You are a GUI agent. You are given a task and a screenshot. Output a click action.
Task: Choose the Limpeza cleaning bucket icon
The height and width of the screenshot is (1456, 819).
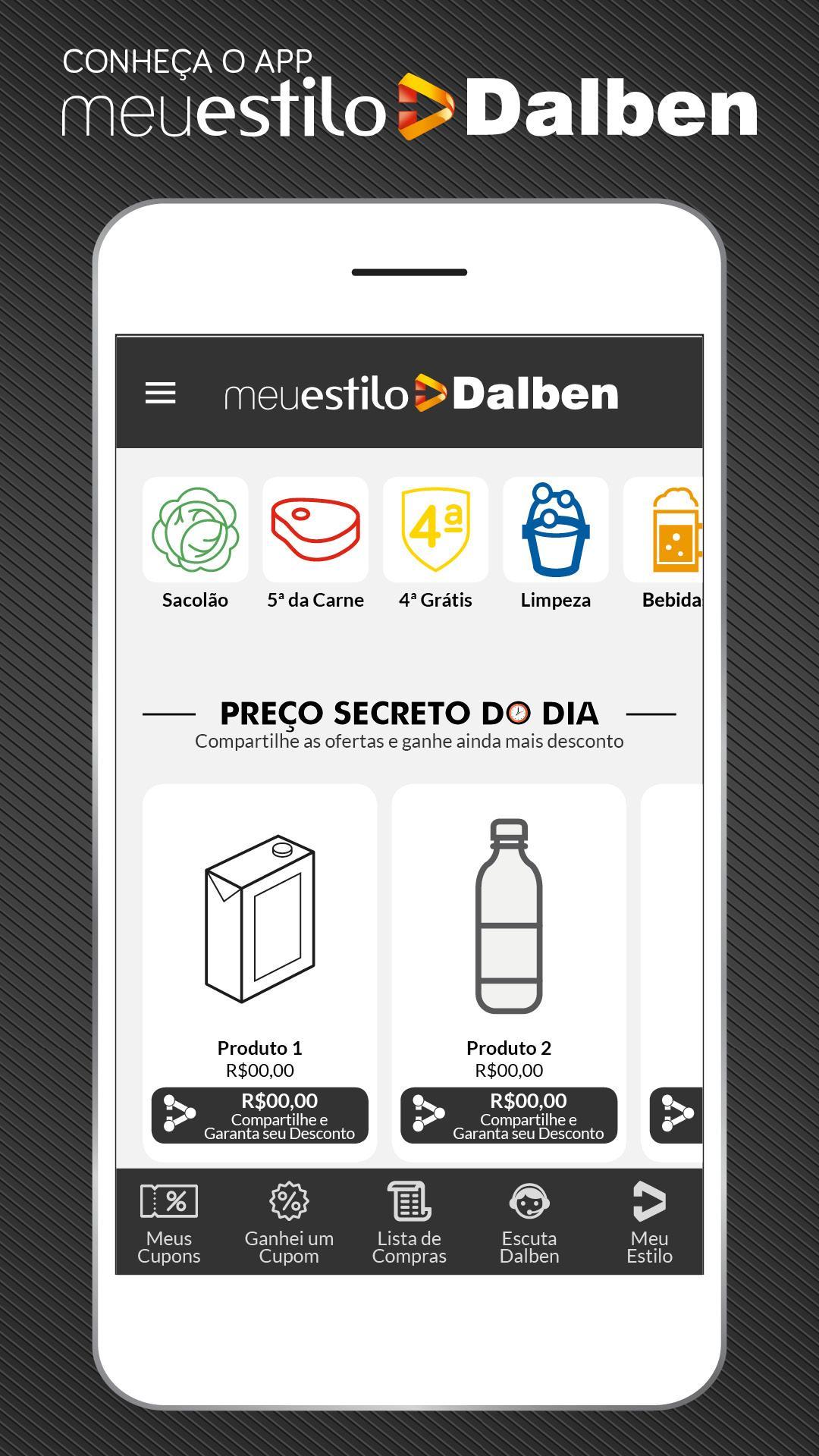tap(556, 531)
